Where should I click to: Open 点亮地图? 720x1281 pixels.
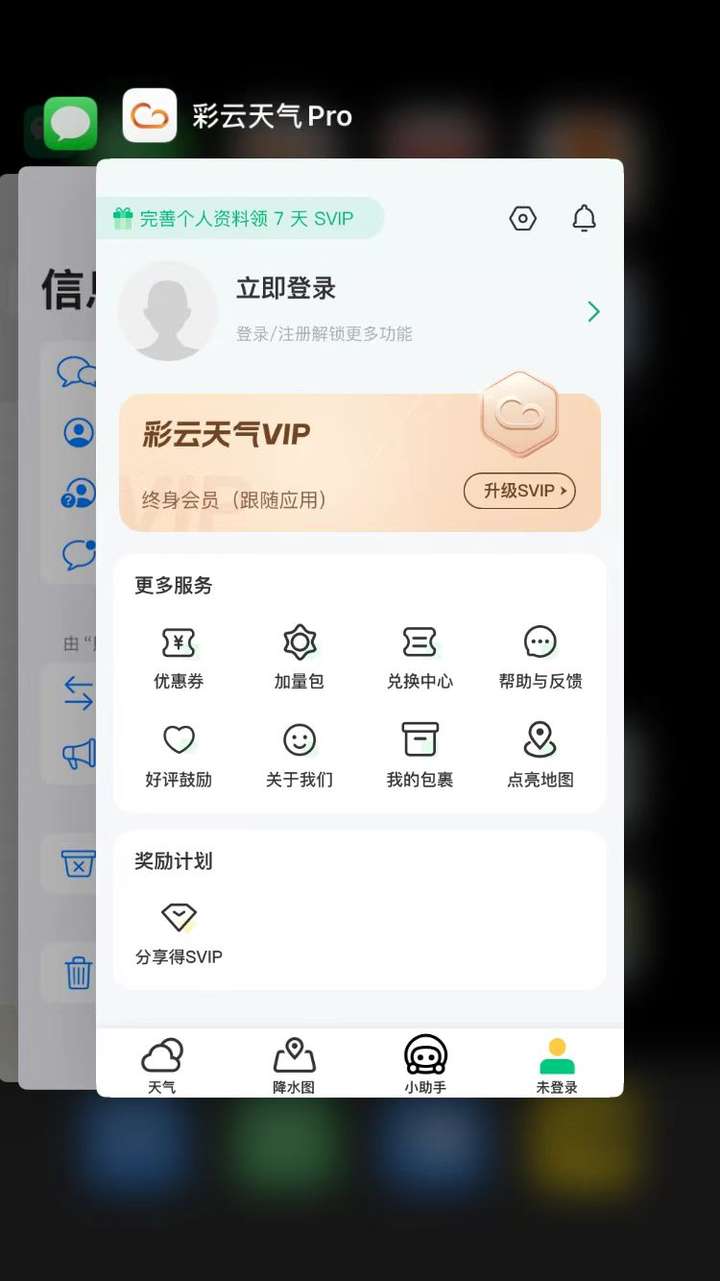pos(540,756)
